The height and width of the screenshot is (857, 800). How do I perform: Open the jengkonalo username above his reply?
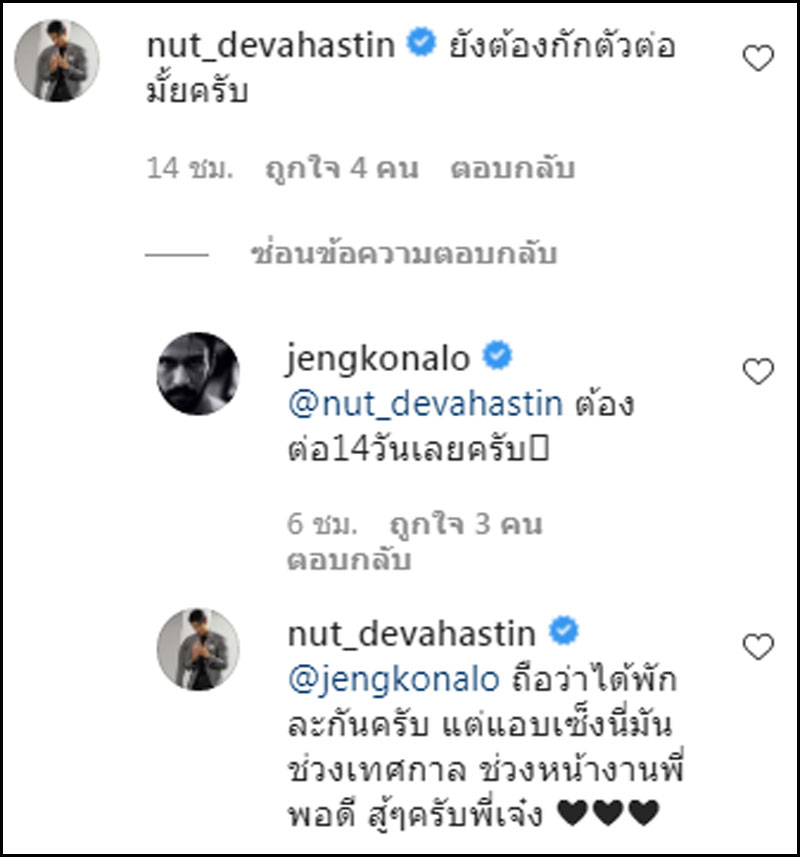pyautogui.click(x=379, y=358)
